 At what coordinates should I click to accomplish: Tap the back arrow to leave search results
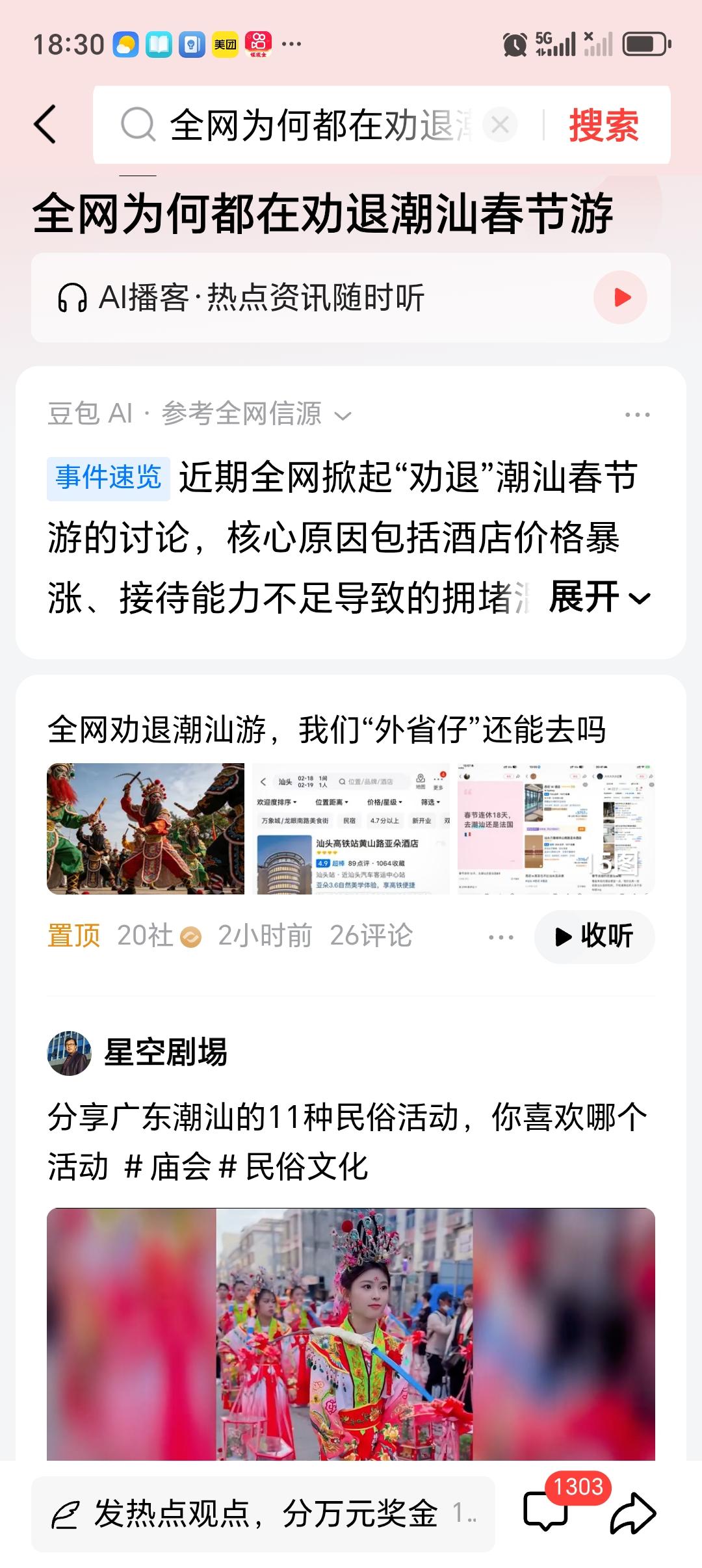click(x=45, y=125)
